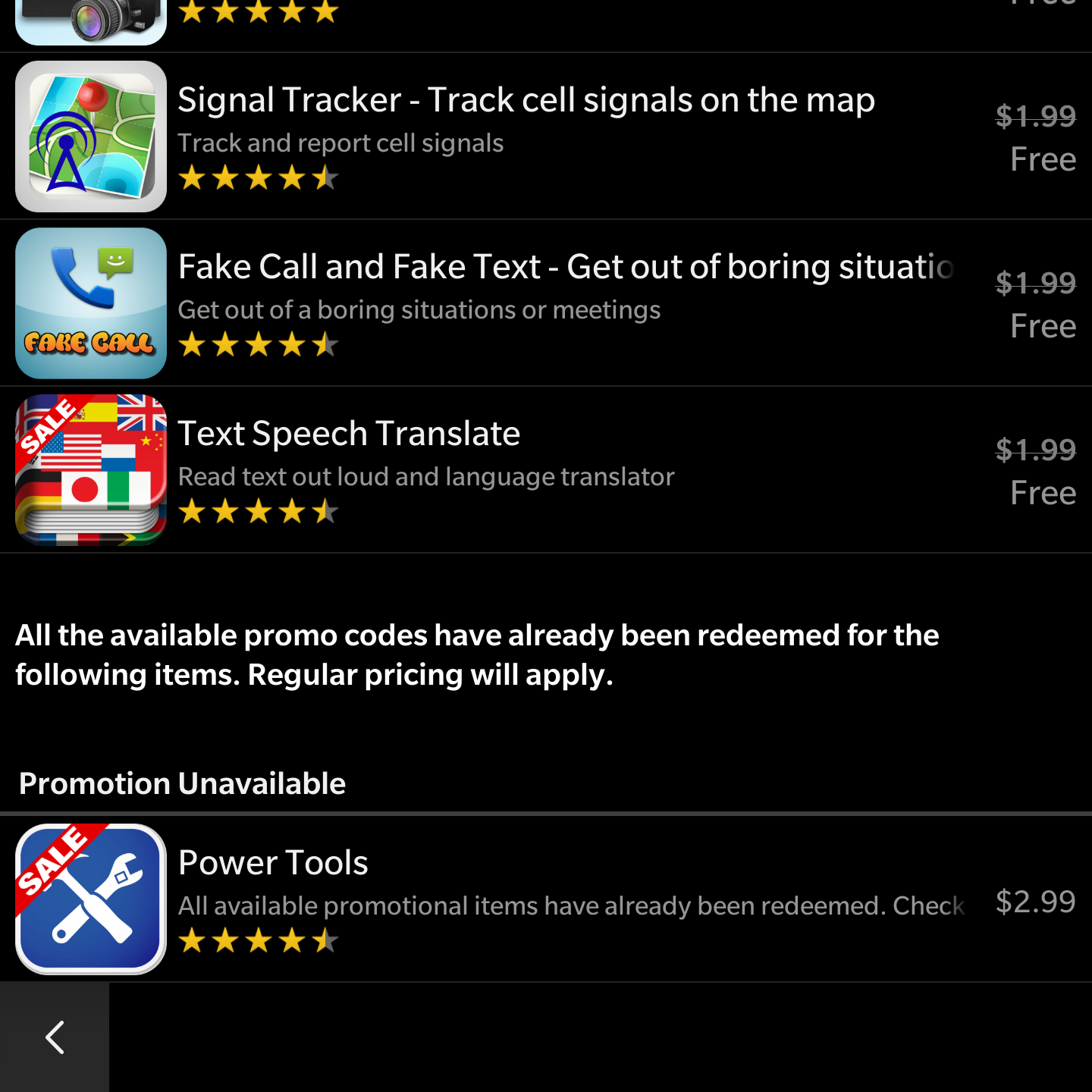This screenshot has height=1092, width=1092.
Task: Open the Power Tools app listing
Action: (x=273, y=864)
